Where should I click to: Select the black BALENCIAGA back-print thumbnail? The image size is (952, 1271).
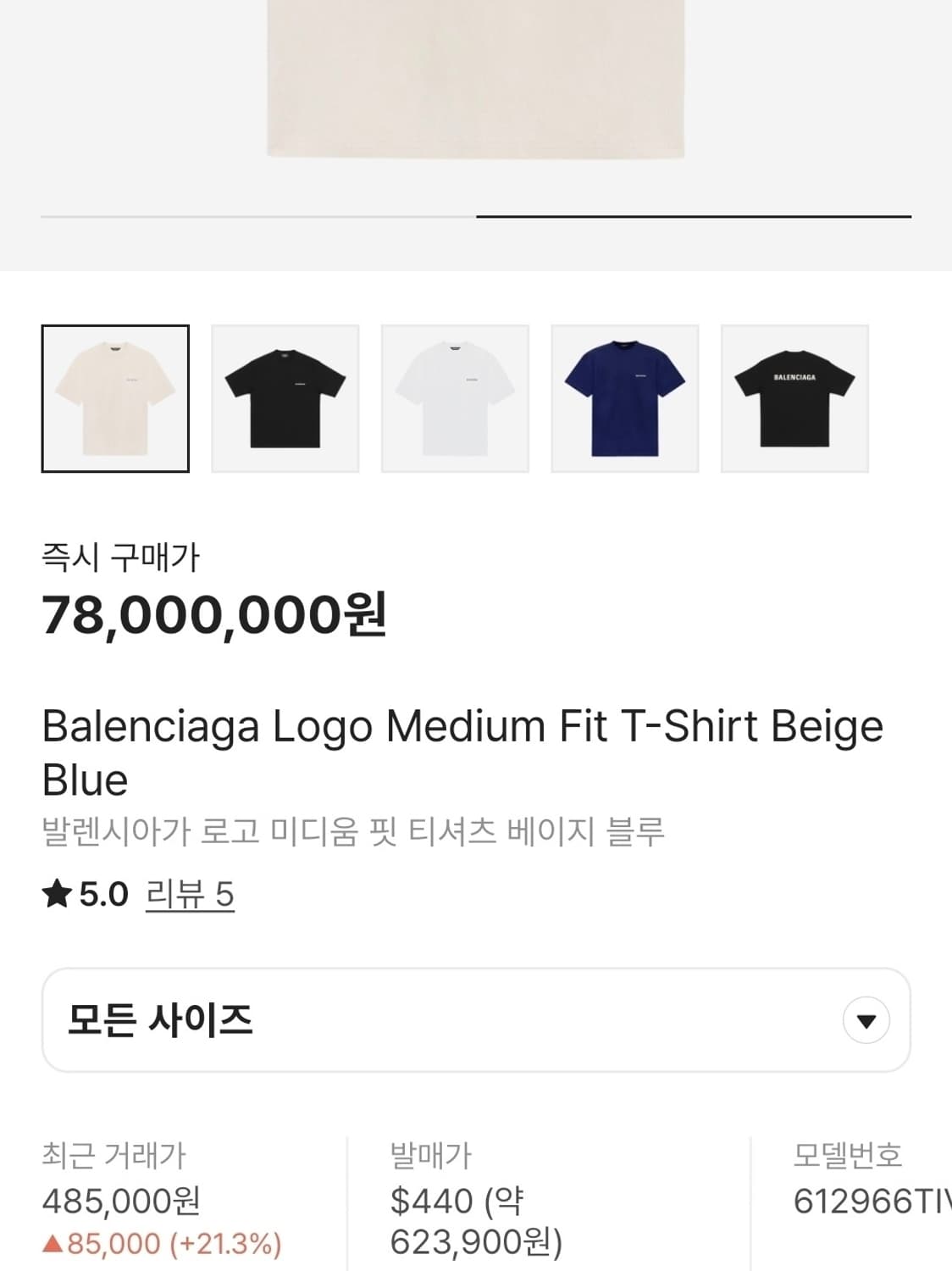(x=793, y=398)
